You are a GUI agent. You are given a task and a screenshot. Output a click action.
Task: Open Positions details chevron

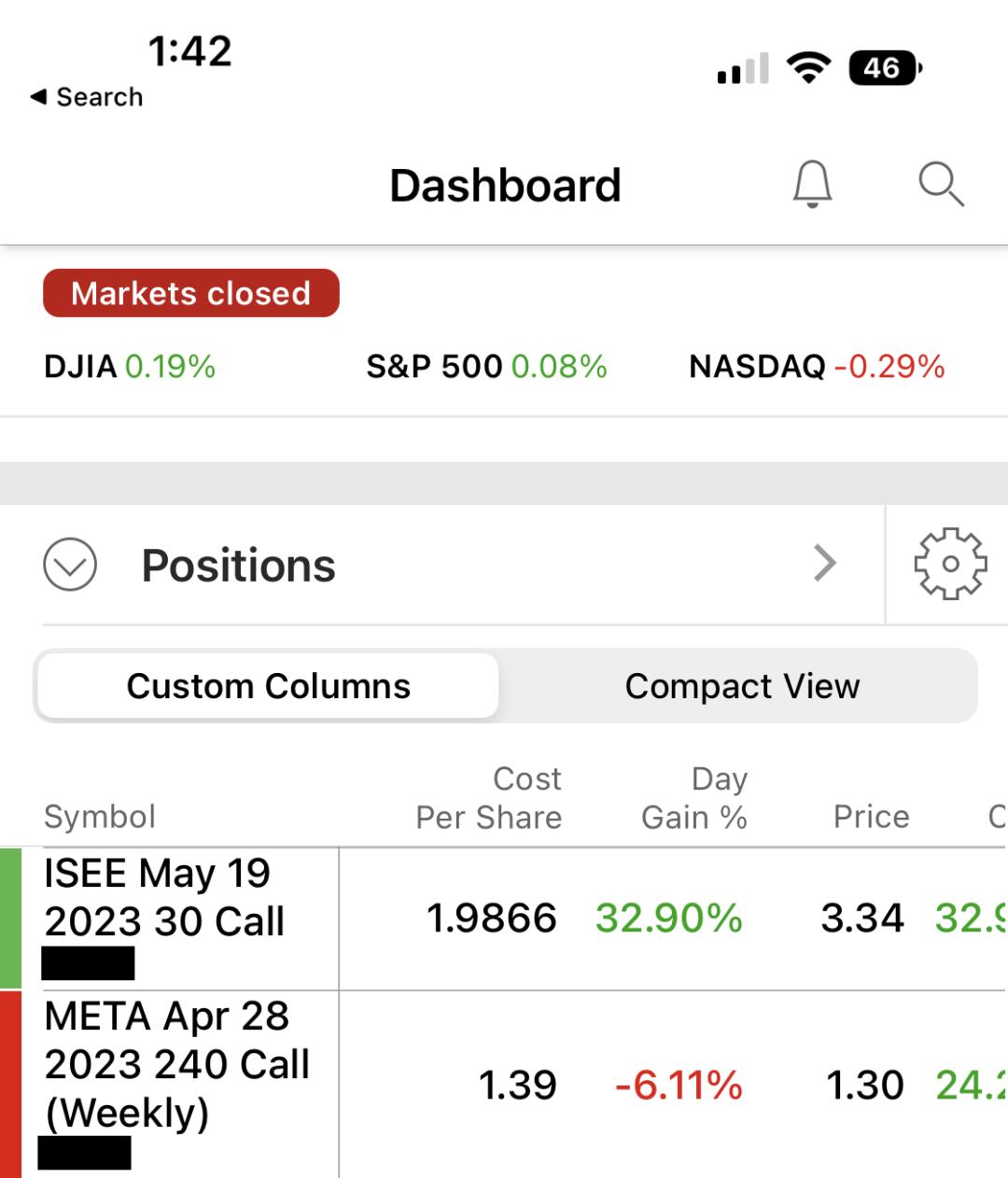click(825, 564)
